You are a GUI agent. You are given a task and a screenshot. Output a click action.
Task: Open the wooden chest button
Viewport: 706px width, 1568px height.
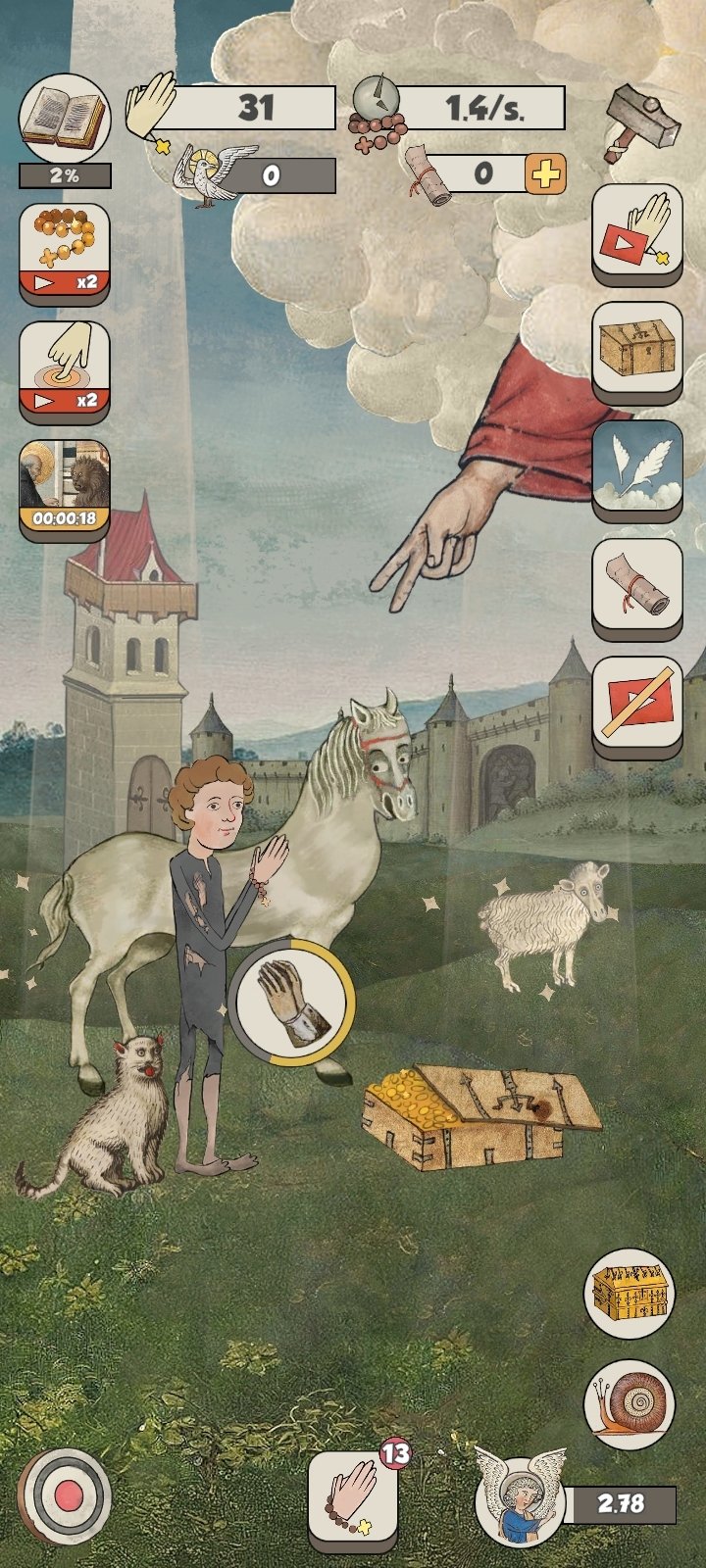click(x=637, y=348)
